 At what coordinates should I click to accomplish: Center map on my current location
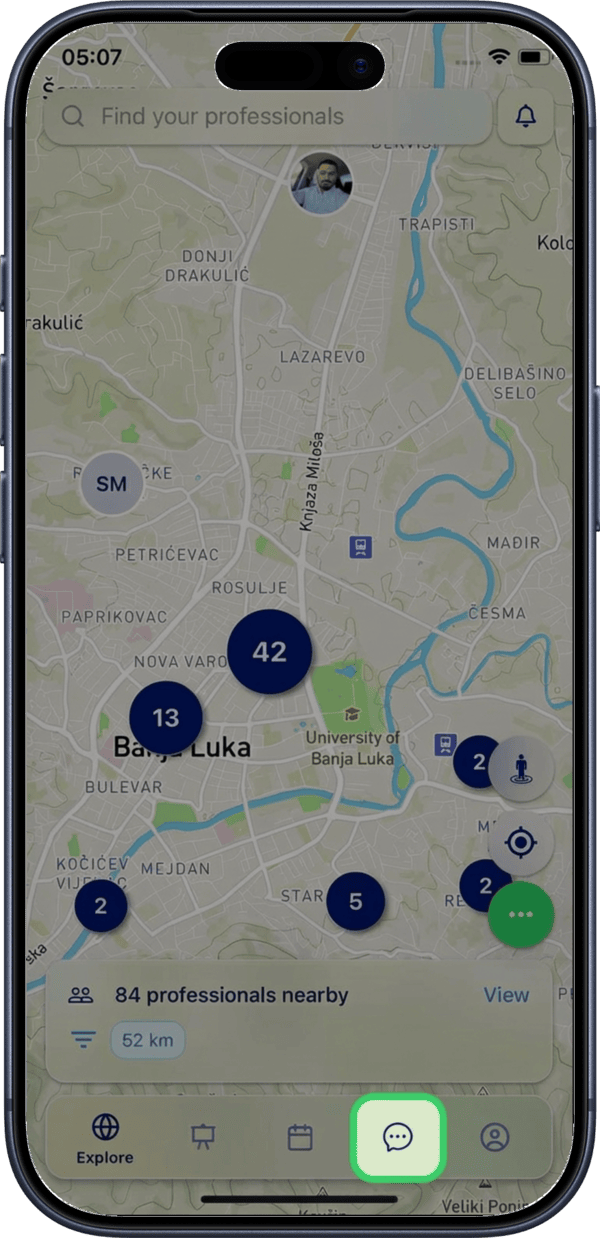click(520, 843)
